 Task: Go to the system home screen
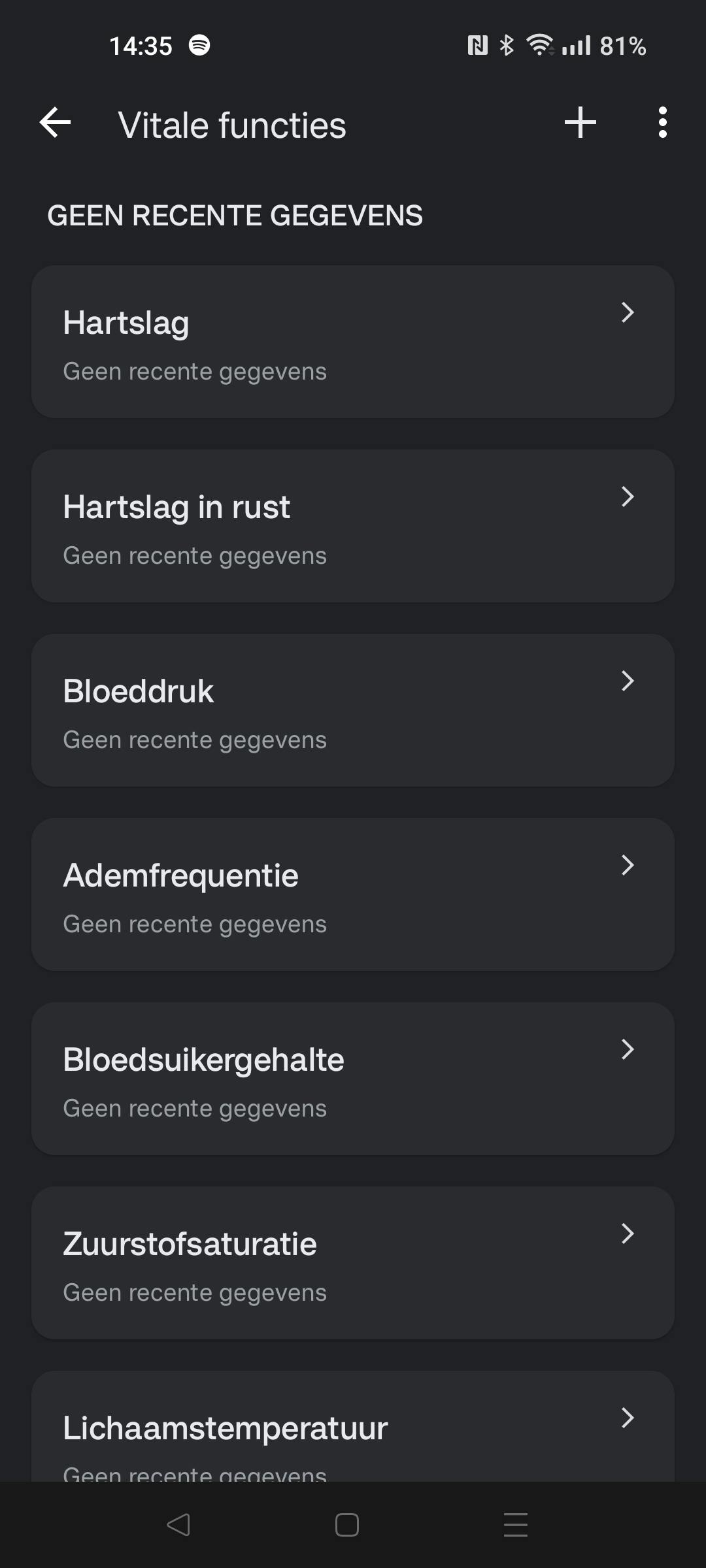[x=346, y=1525]
